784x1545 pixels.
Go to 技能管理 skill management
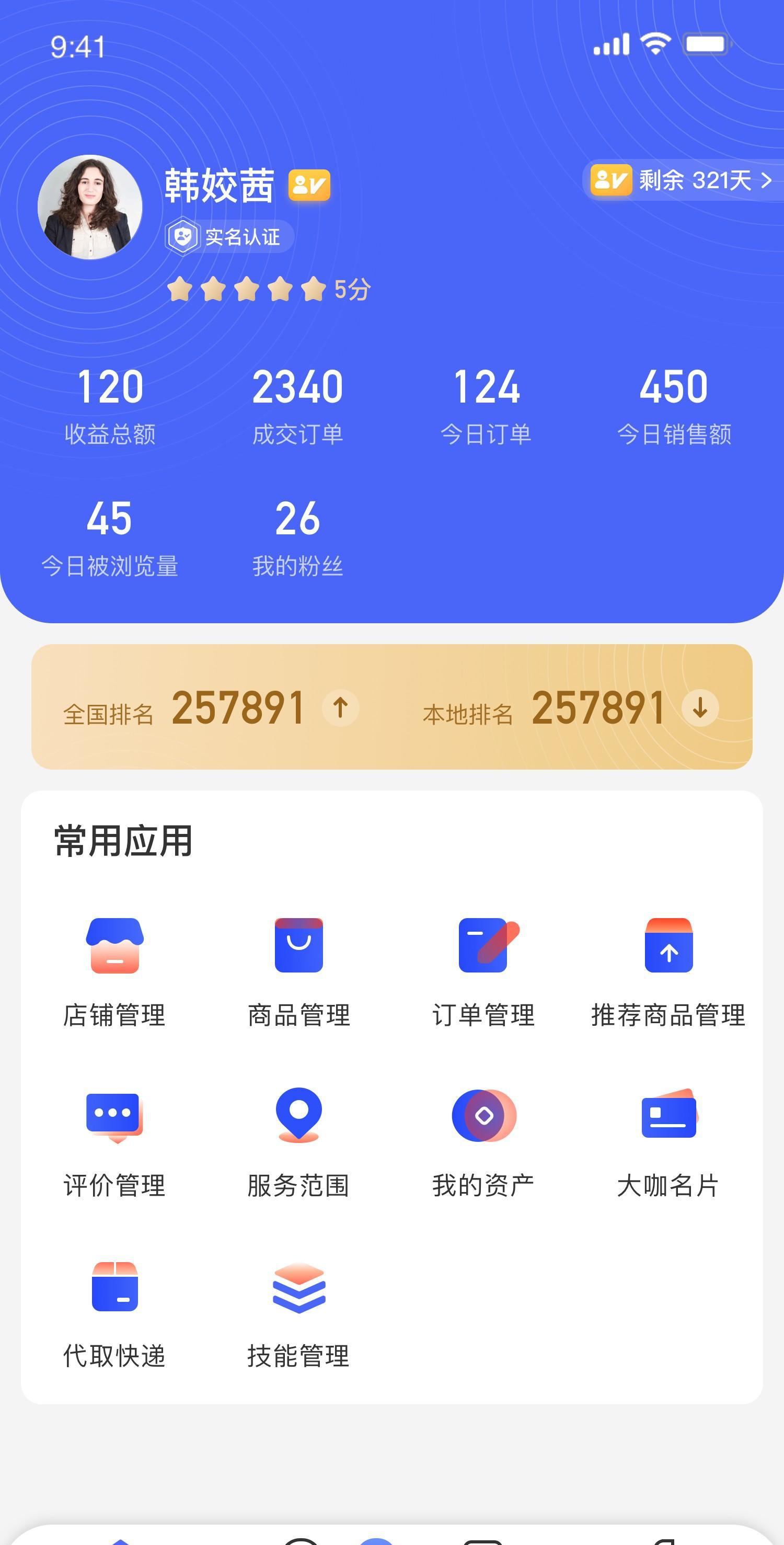[298, 1313]
